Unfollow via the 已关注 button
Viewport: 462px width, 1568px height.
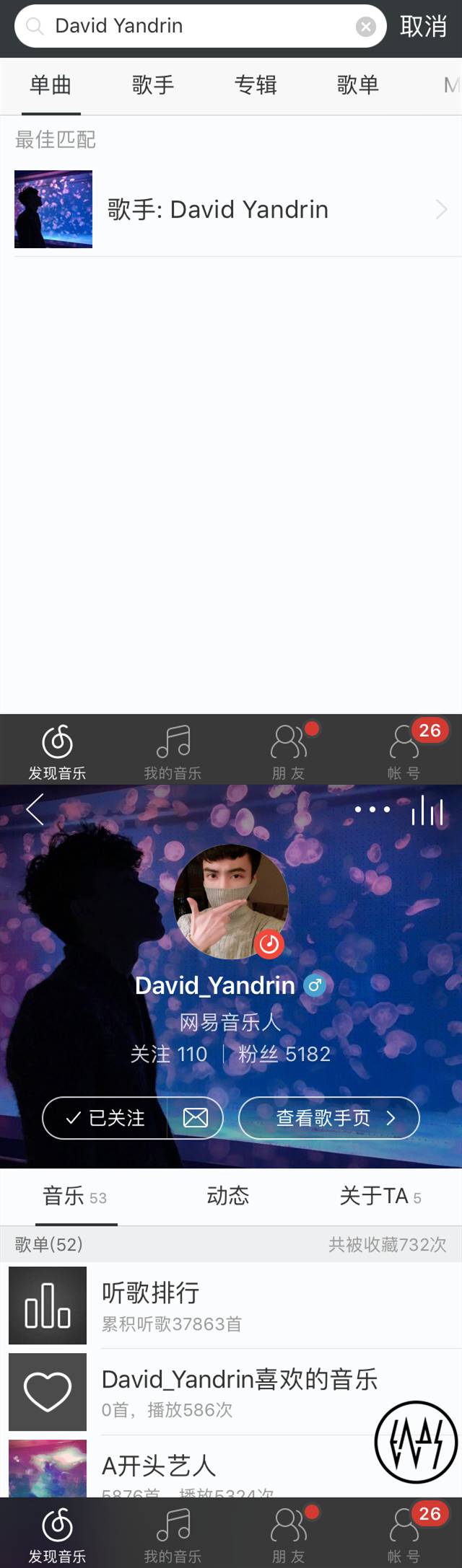[105, 1118]
